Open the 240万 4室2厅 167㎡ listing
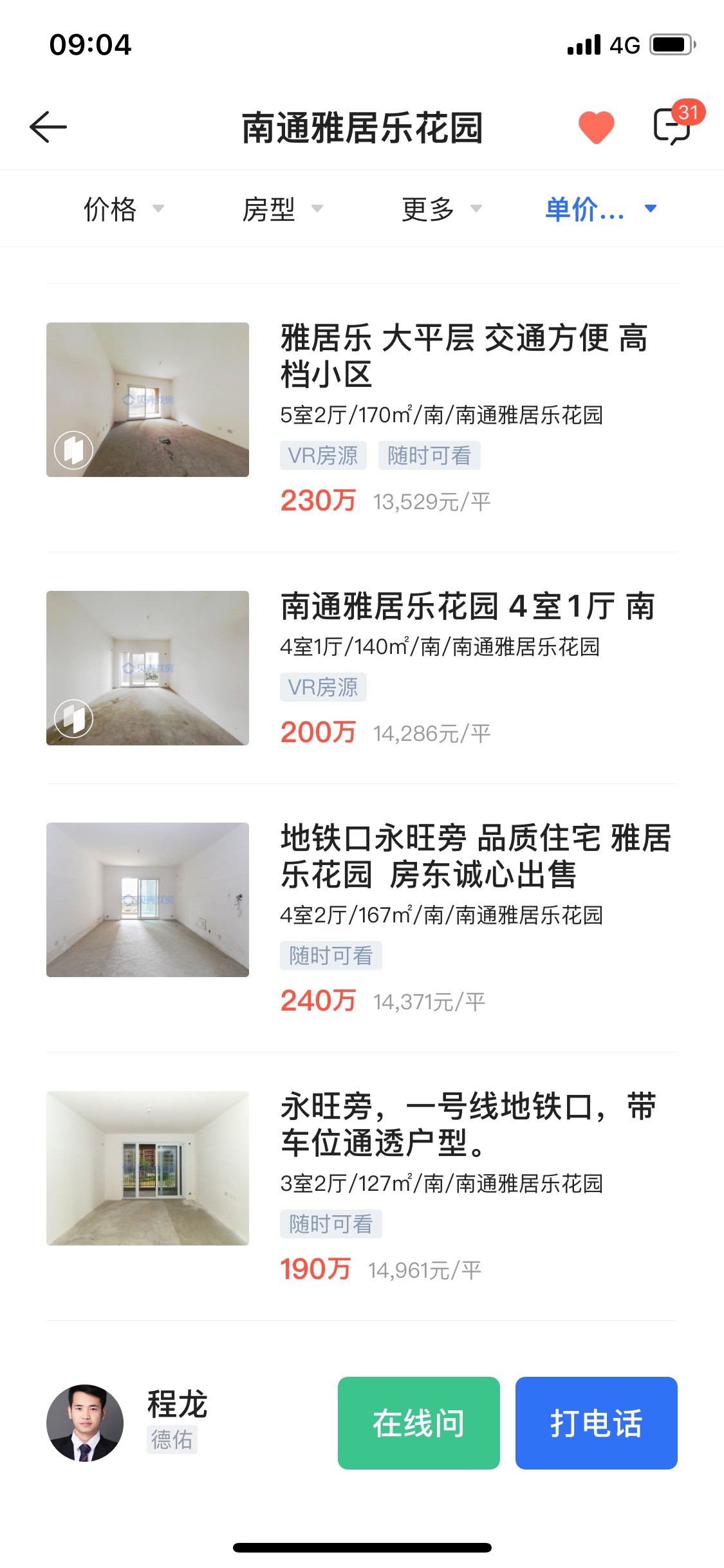 point(362,918)
